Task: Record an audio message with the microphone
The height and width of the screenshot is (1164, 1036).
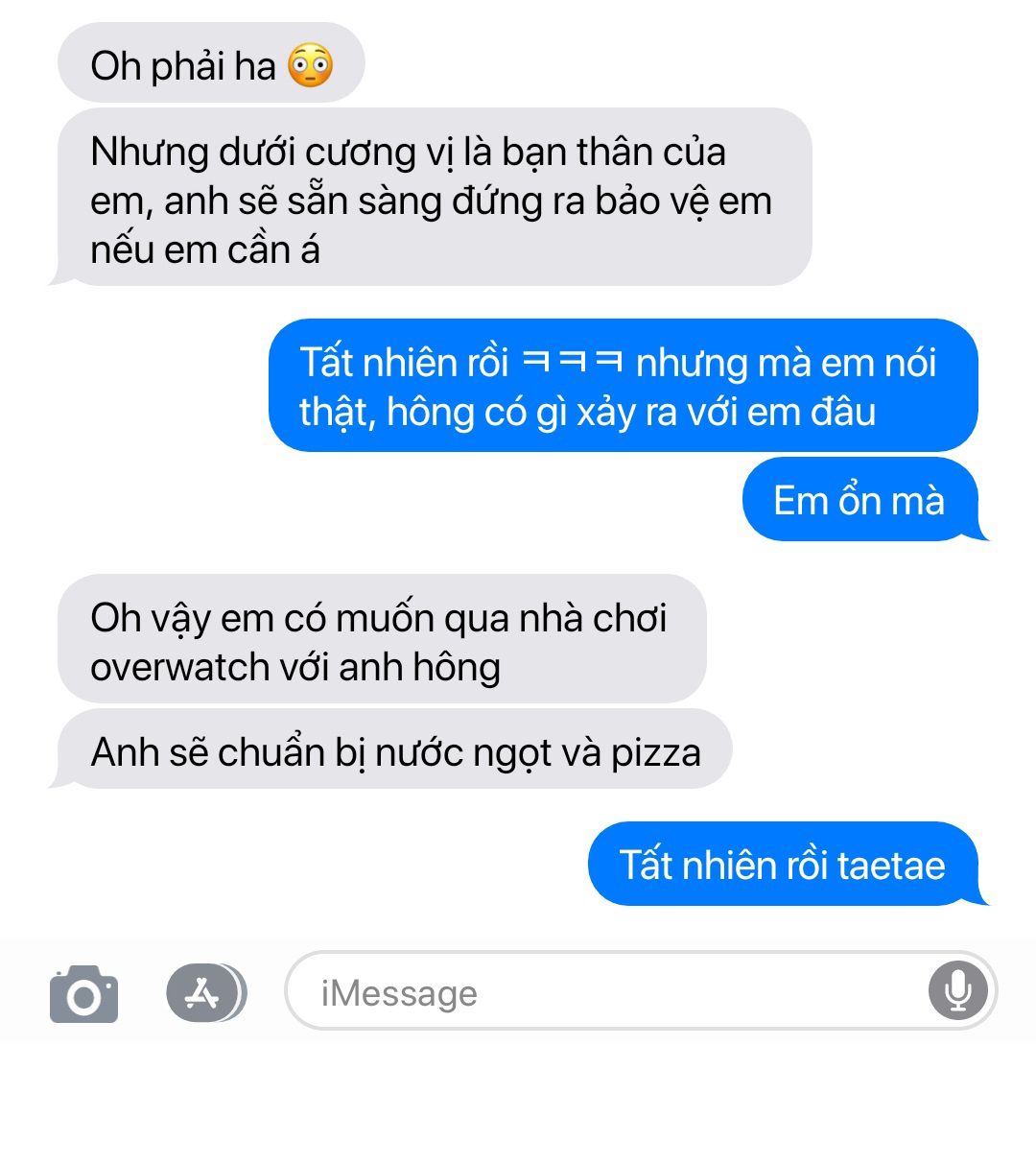Action: [957, 991]
